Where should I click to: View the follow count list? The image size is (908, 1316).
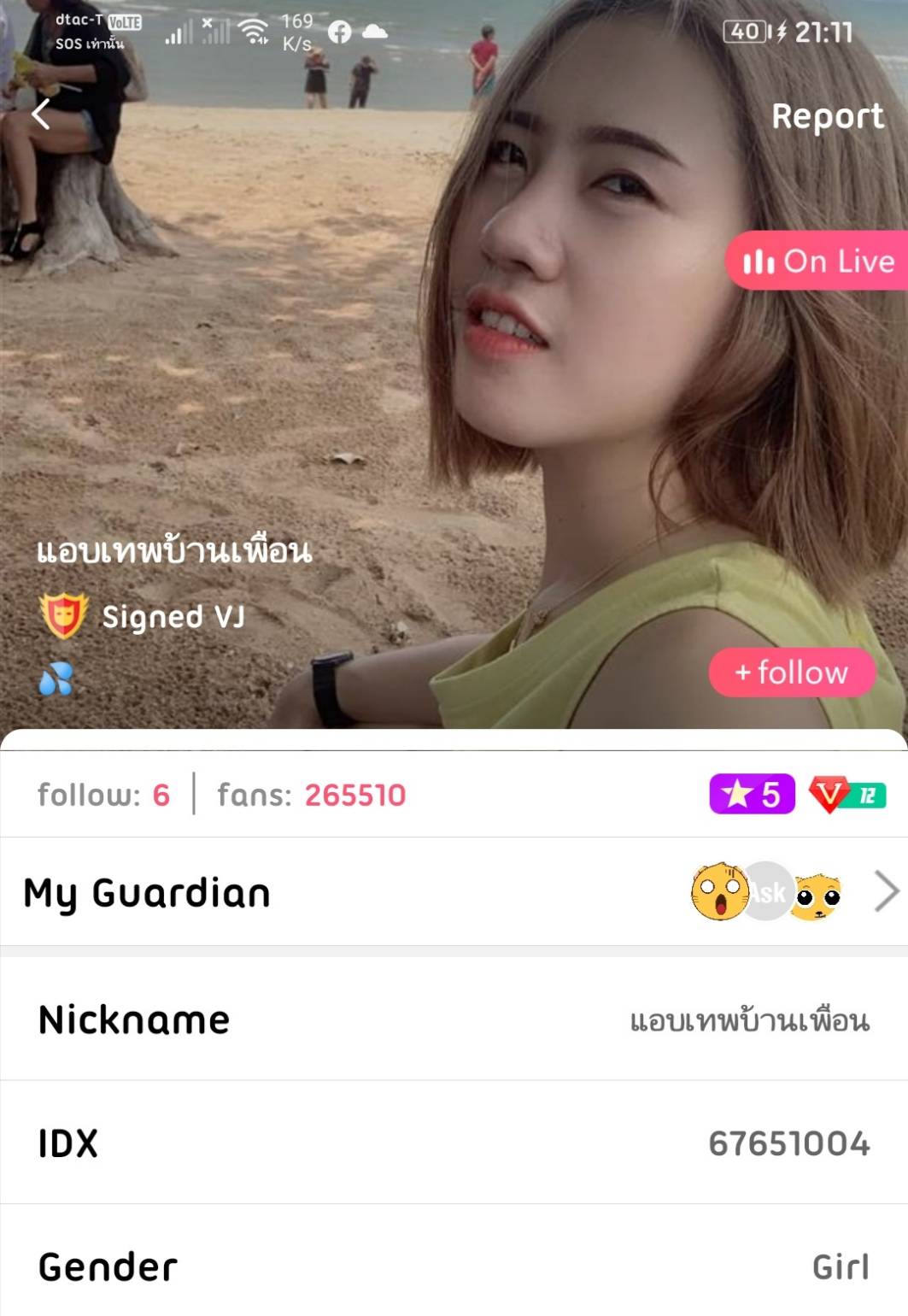(x=103, y=795)
